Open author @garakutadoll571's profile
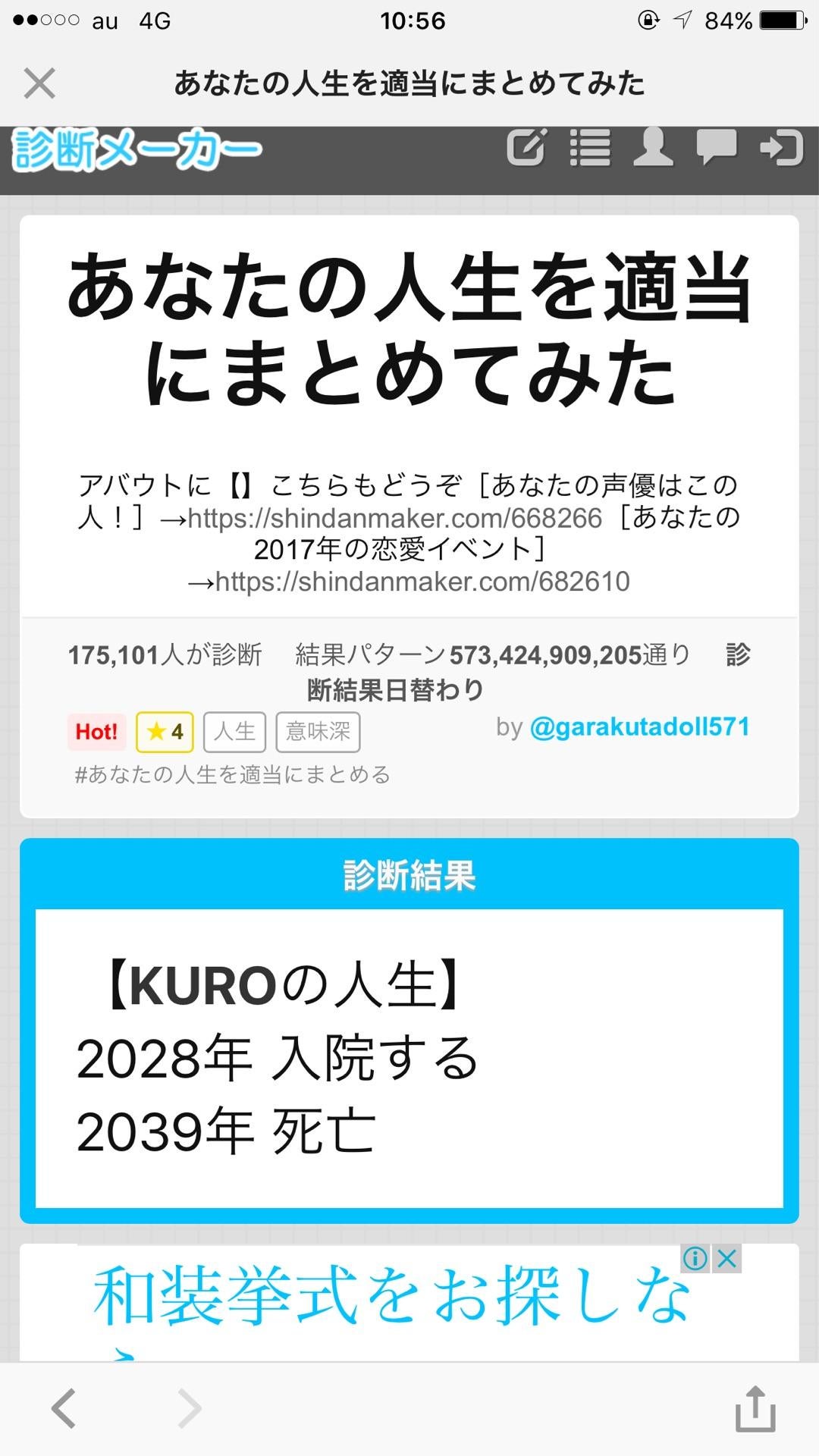 tap(639, 726)
